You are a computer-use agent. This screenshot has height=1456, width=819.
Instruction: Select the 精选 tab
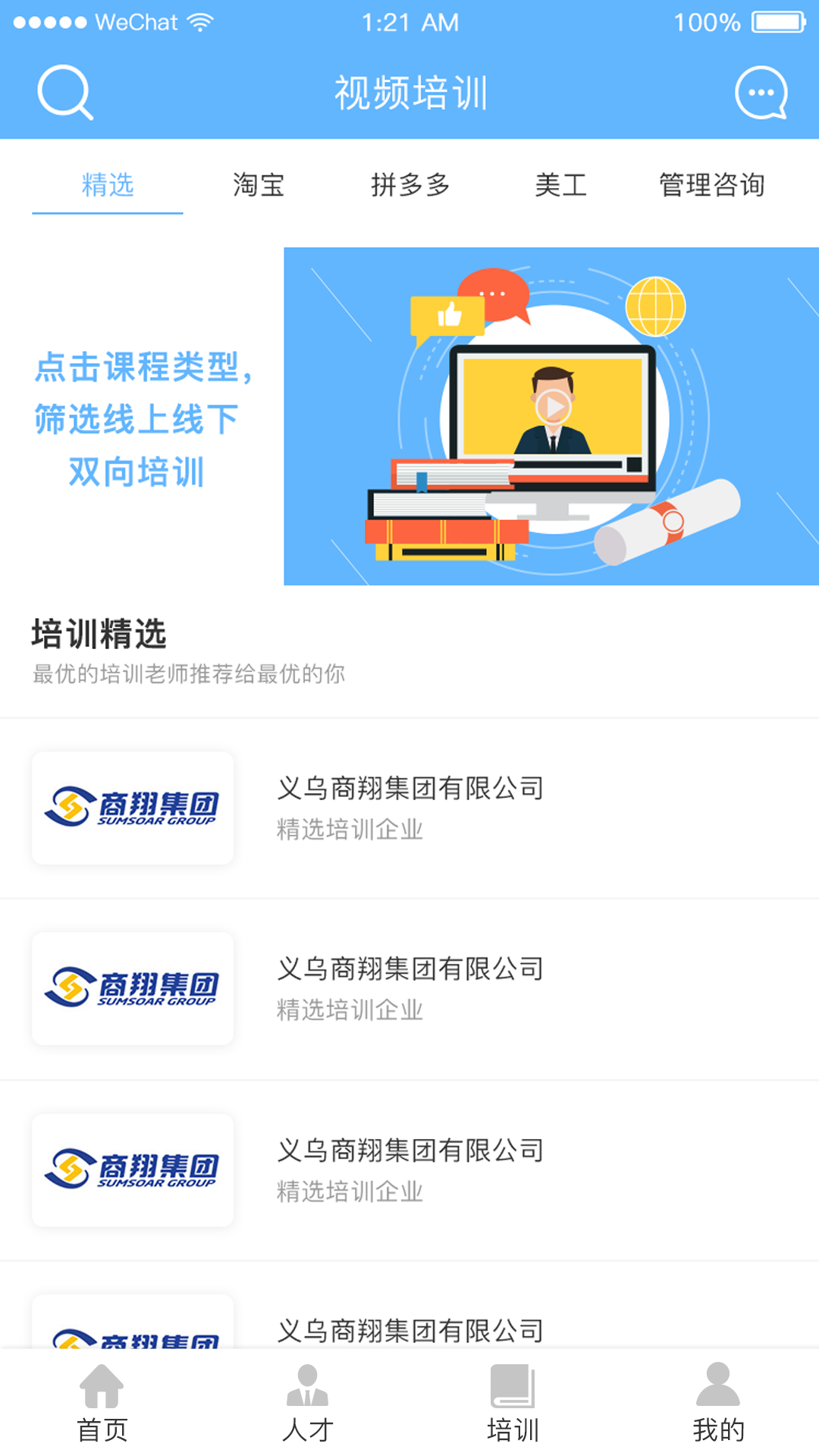point(108,184)
